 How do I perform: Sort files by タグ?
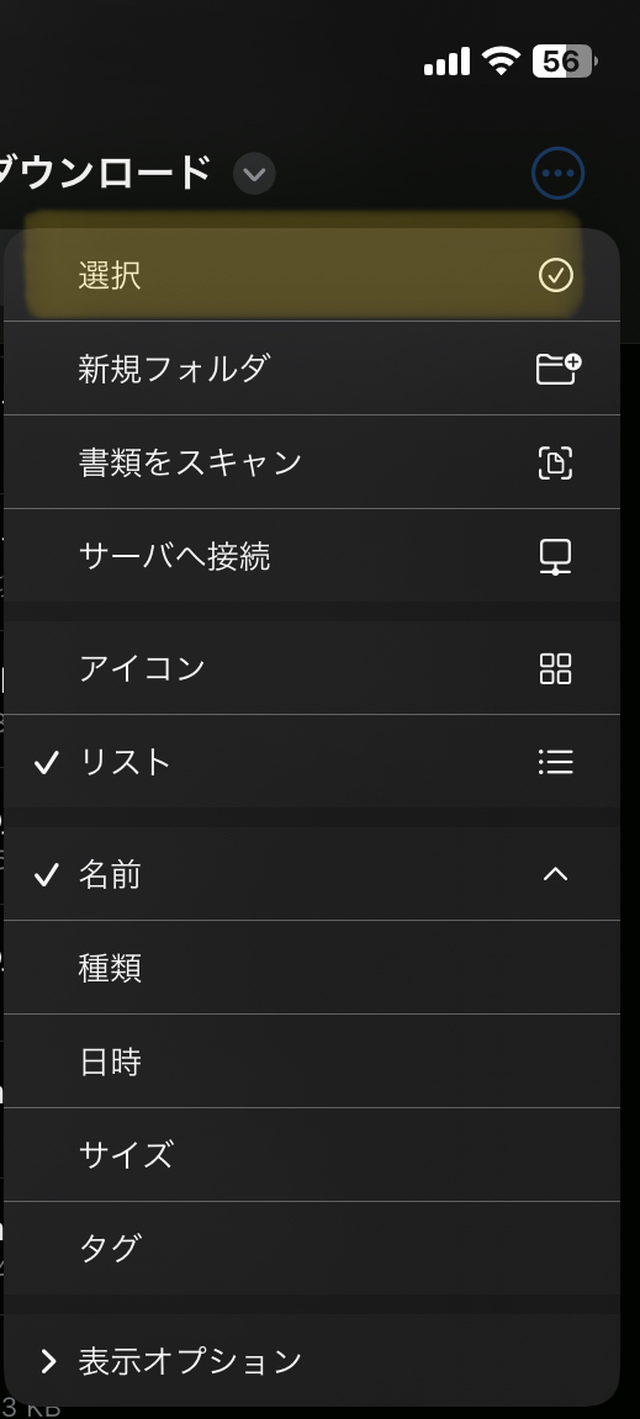click(310, 1248)
